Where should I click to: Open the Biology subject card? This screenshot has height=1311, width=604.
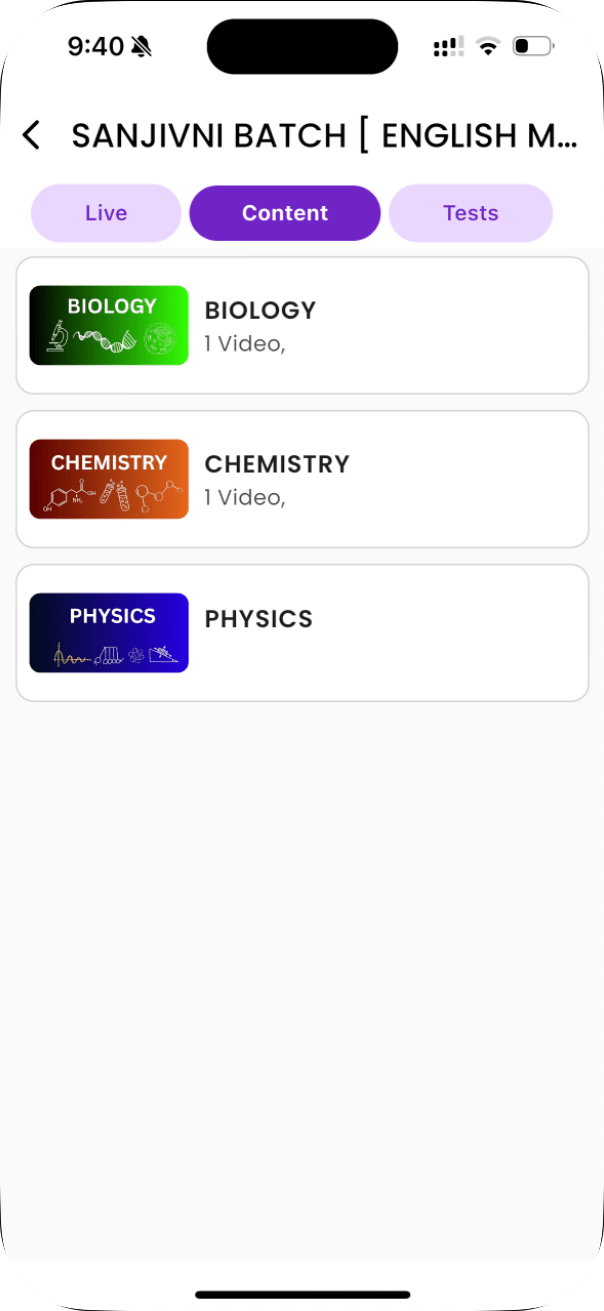302,325
